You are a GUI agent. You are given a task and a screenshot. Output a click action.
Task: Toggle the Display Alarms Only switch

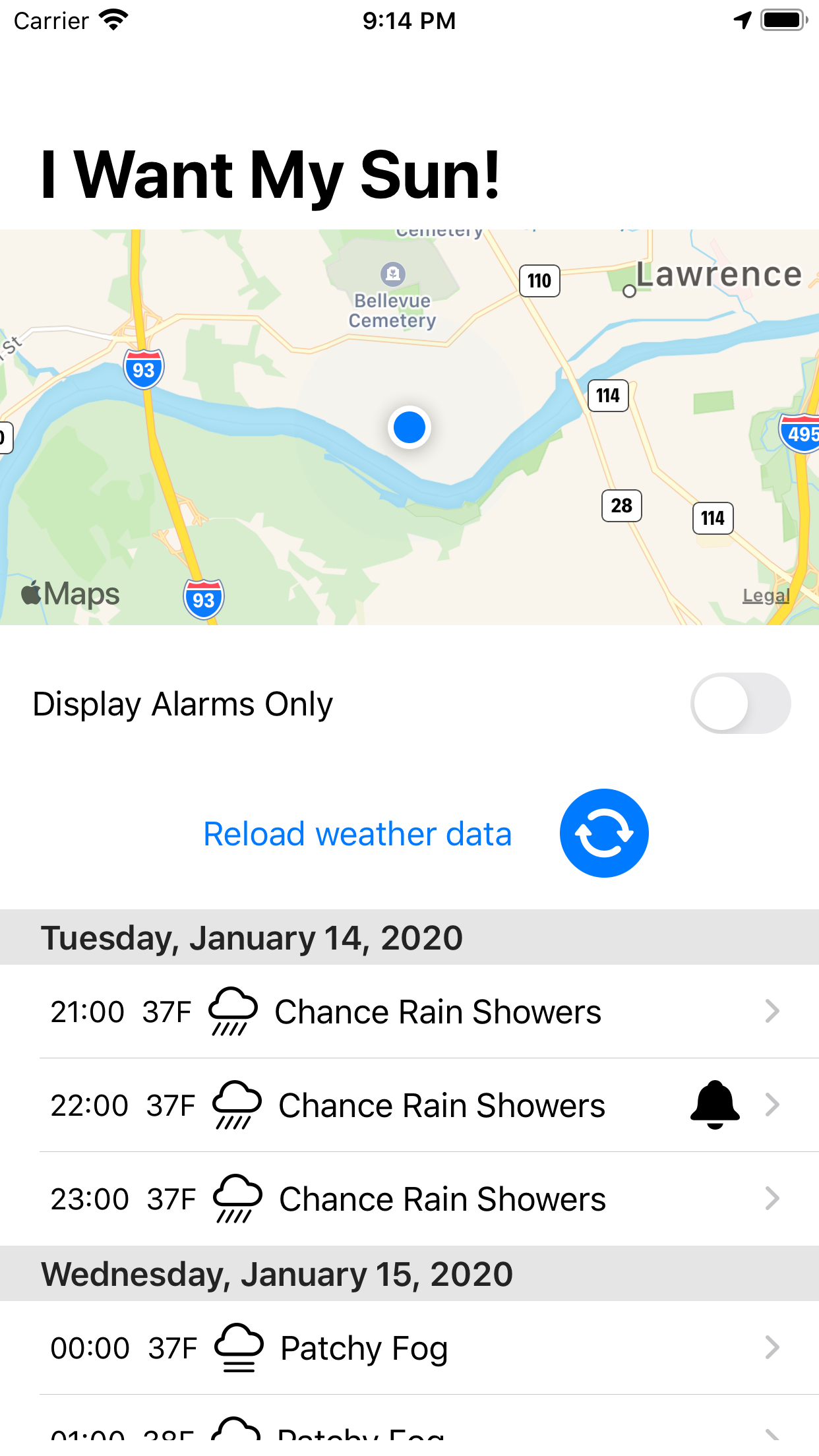pyautogui.click(x=740, y=703)
